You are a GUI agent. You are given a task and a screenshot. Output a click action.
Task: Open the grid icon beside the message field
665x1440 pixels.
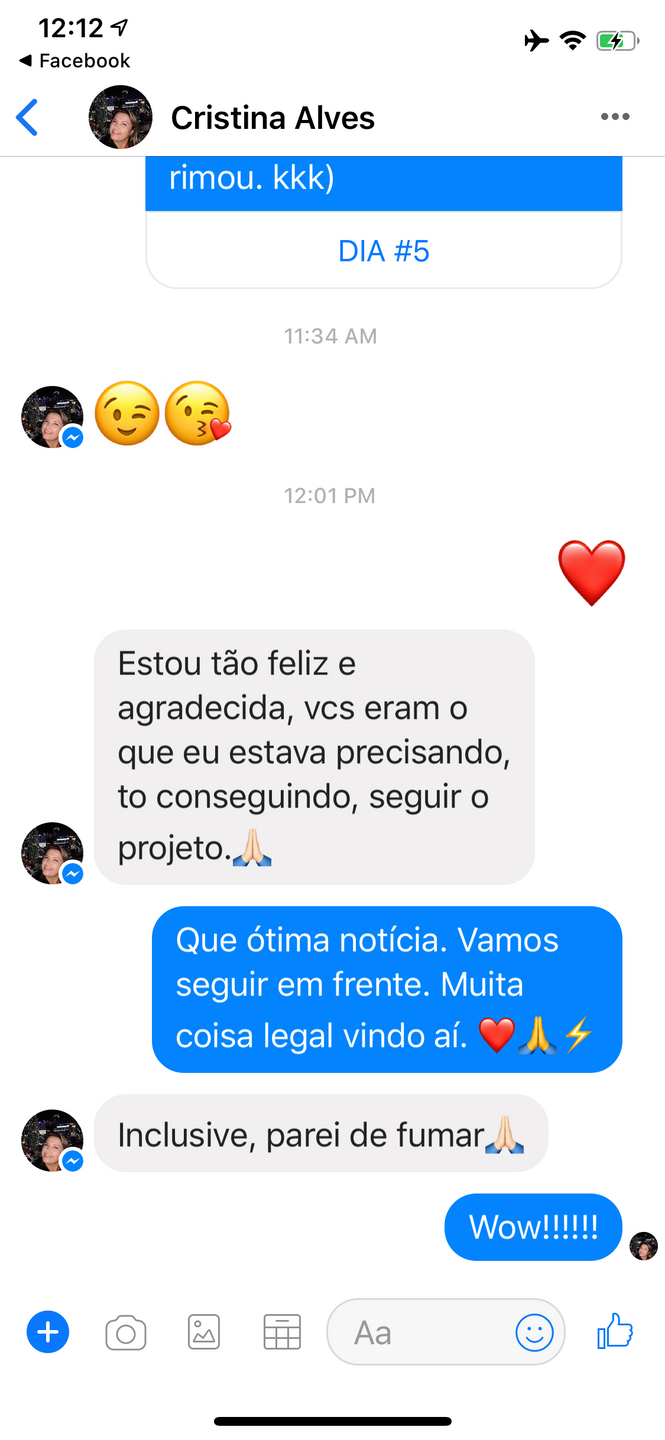282,1332
